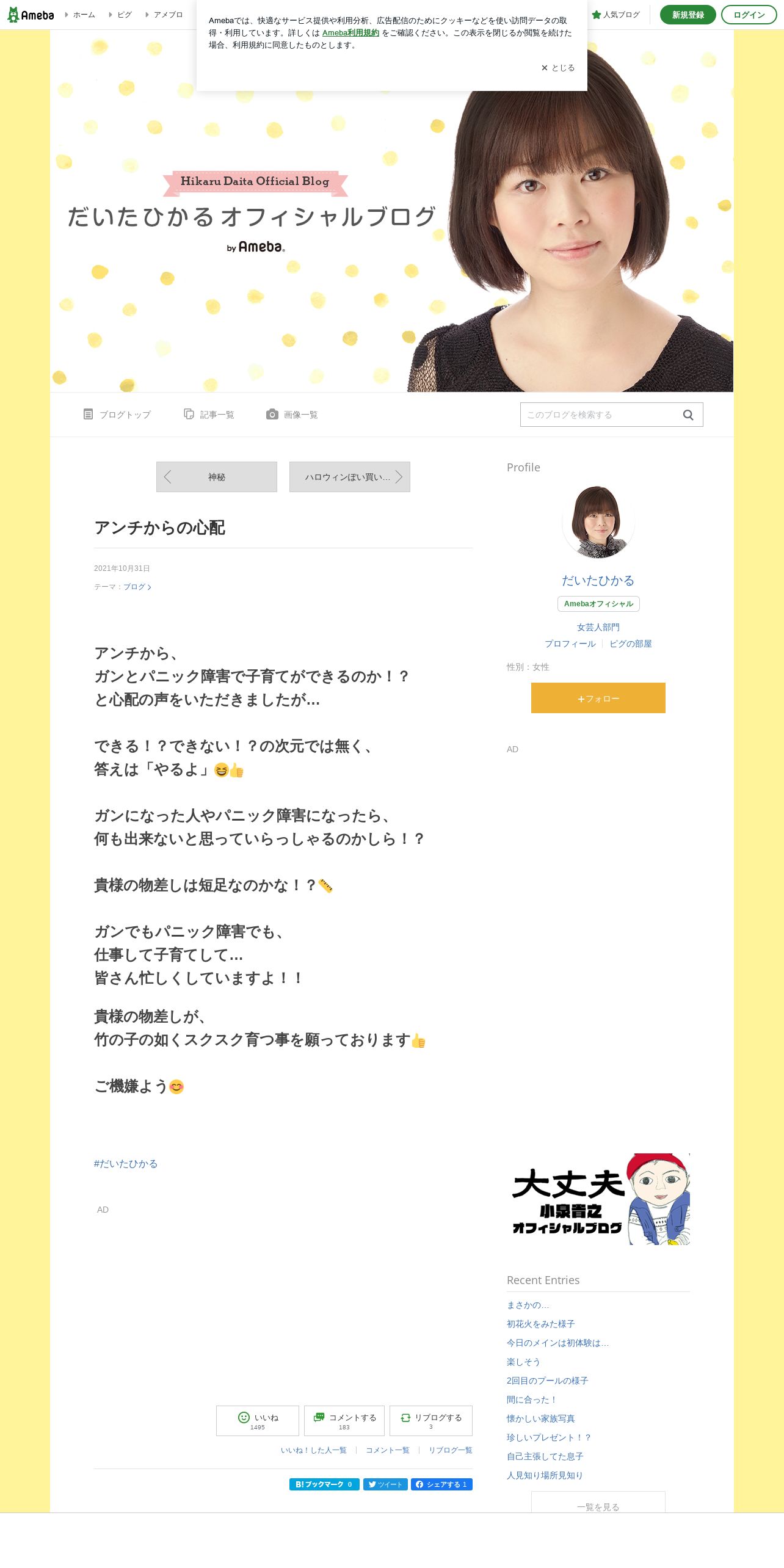The width and height of the screenshot is (784, 1568).
Task: Follow this blog with +フォロー
Action: click(x=598, y=698)
